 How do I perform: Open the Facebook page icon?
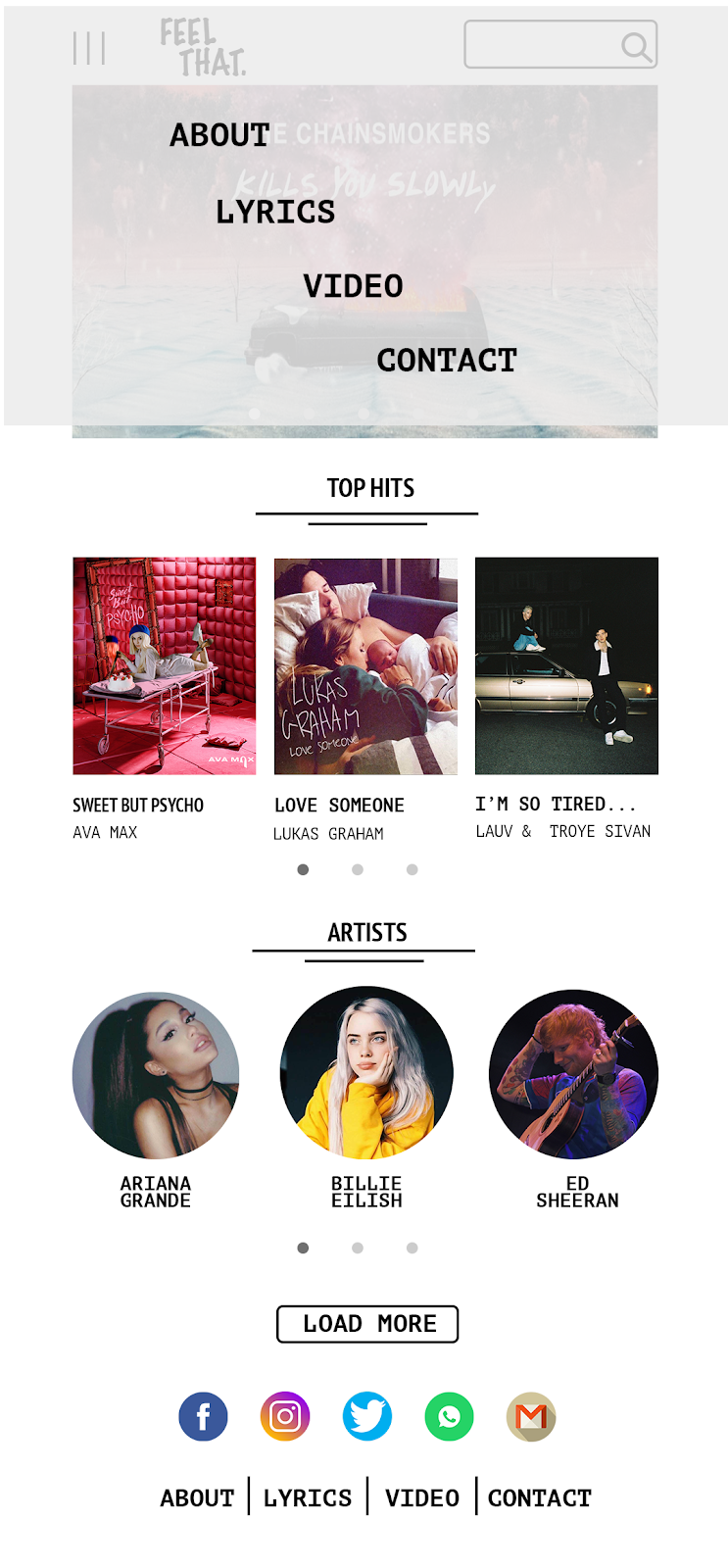click(203, 1417)
